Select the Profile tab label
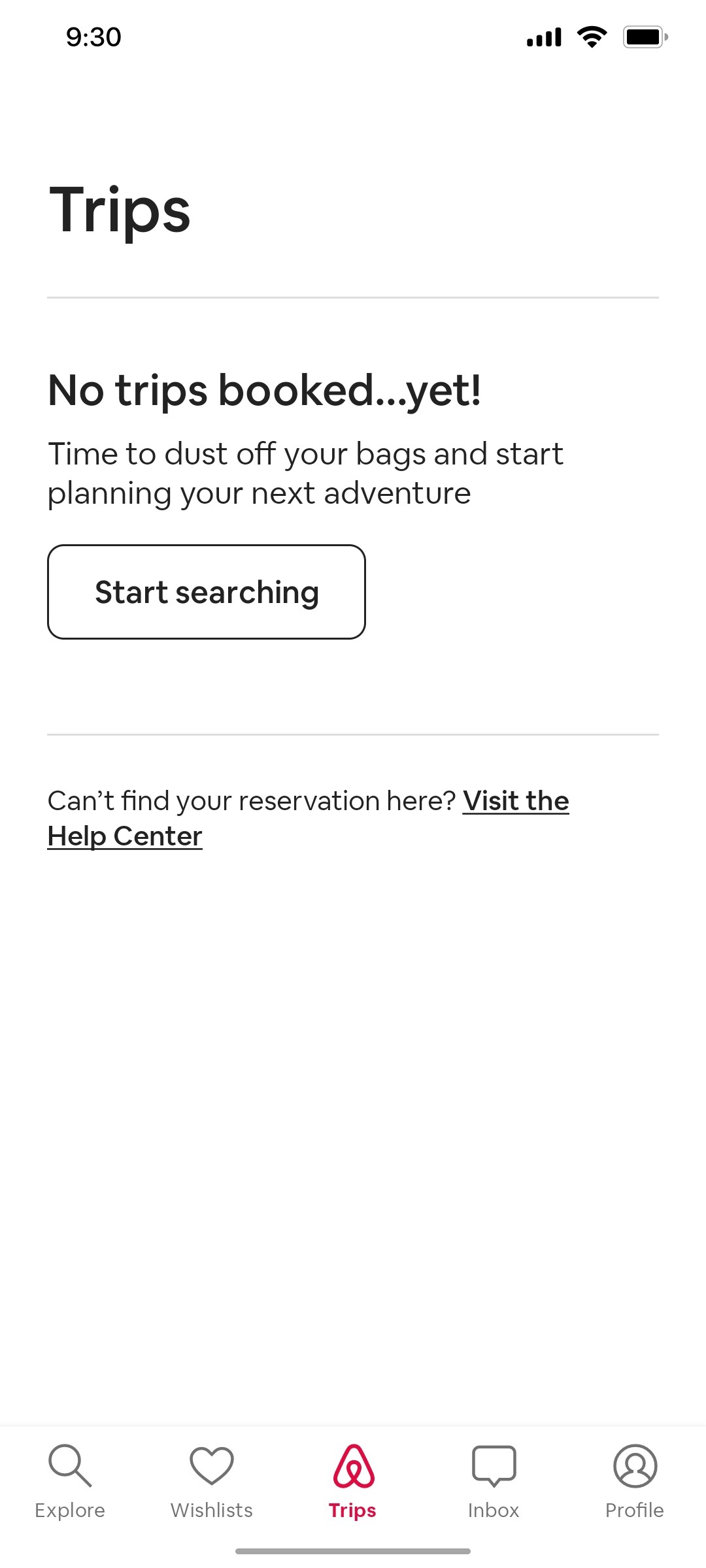Image resolution: width=706 pixels, height=1568 pixels. pyautogui.click(x=635, y=1510)
